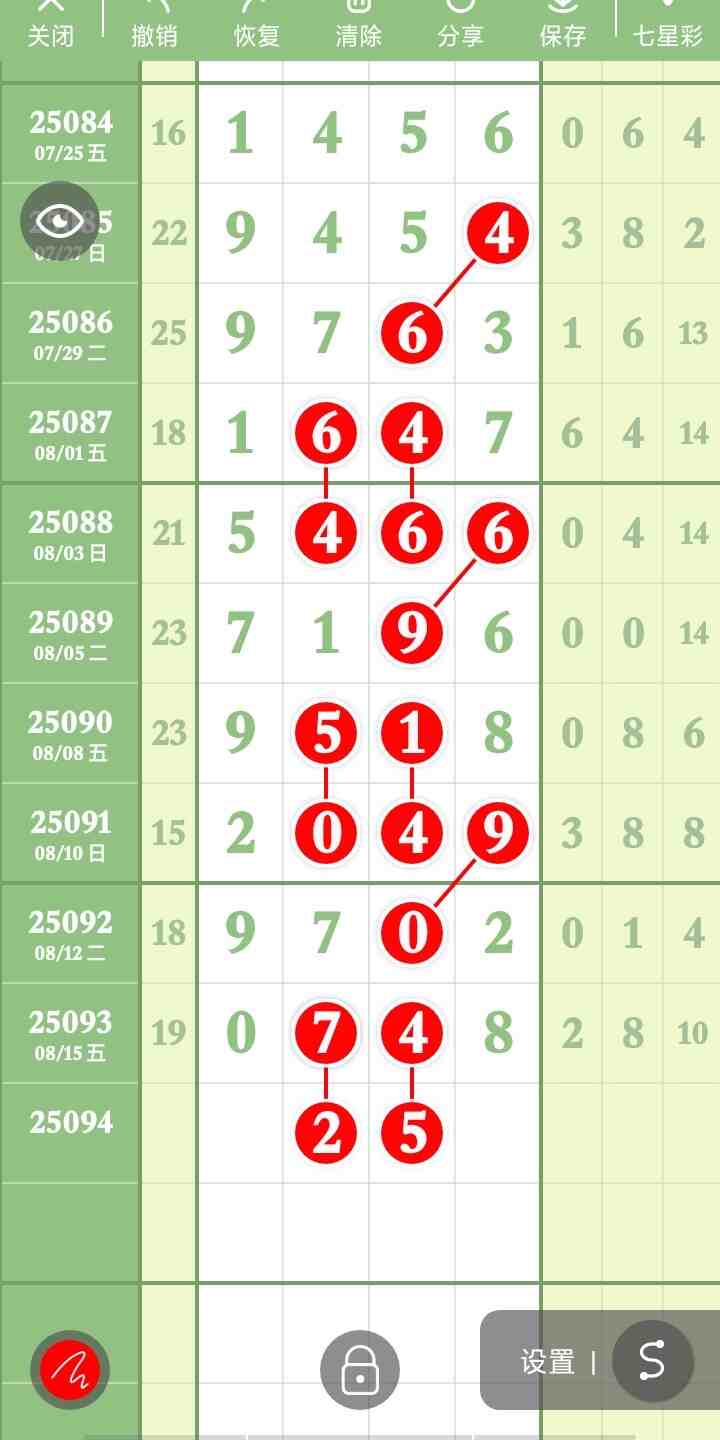The image size is (720, 1440).
Task: Toggle the eye visibility icon
Action: (x=60, y=221)
